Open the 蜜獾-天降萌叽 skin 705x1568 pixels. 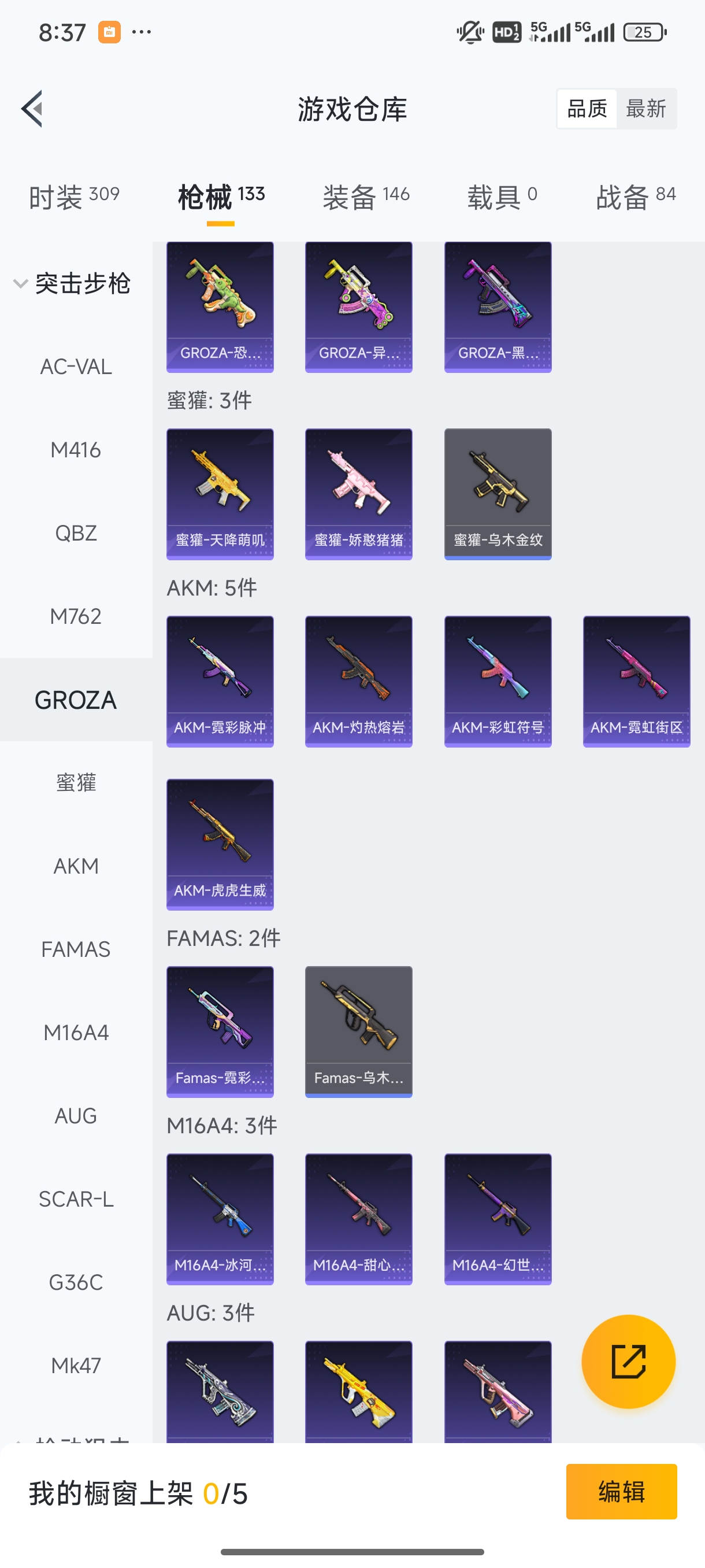[x=220, y=494]
